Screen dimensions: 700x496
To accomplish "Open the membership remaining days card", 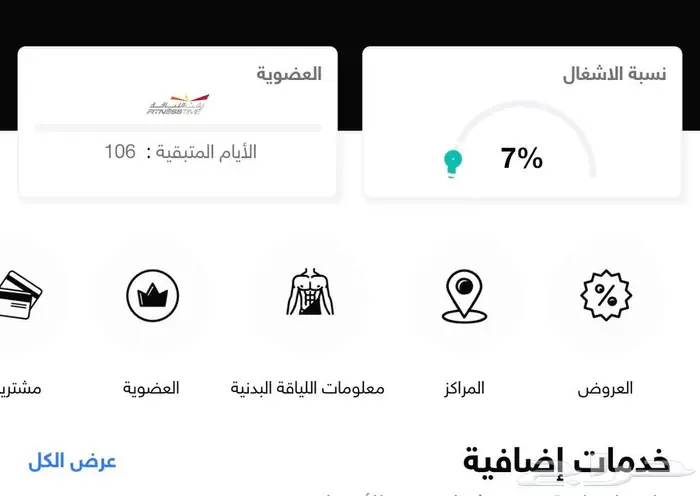I will [x=178, y=122].
